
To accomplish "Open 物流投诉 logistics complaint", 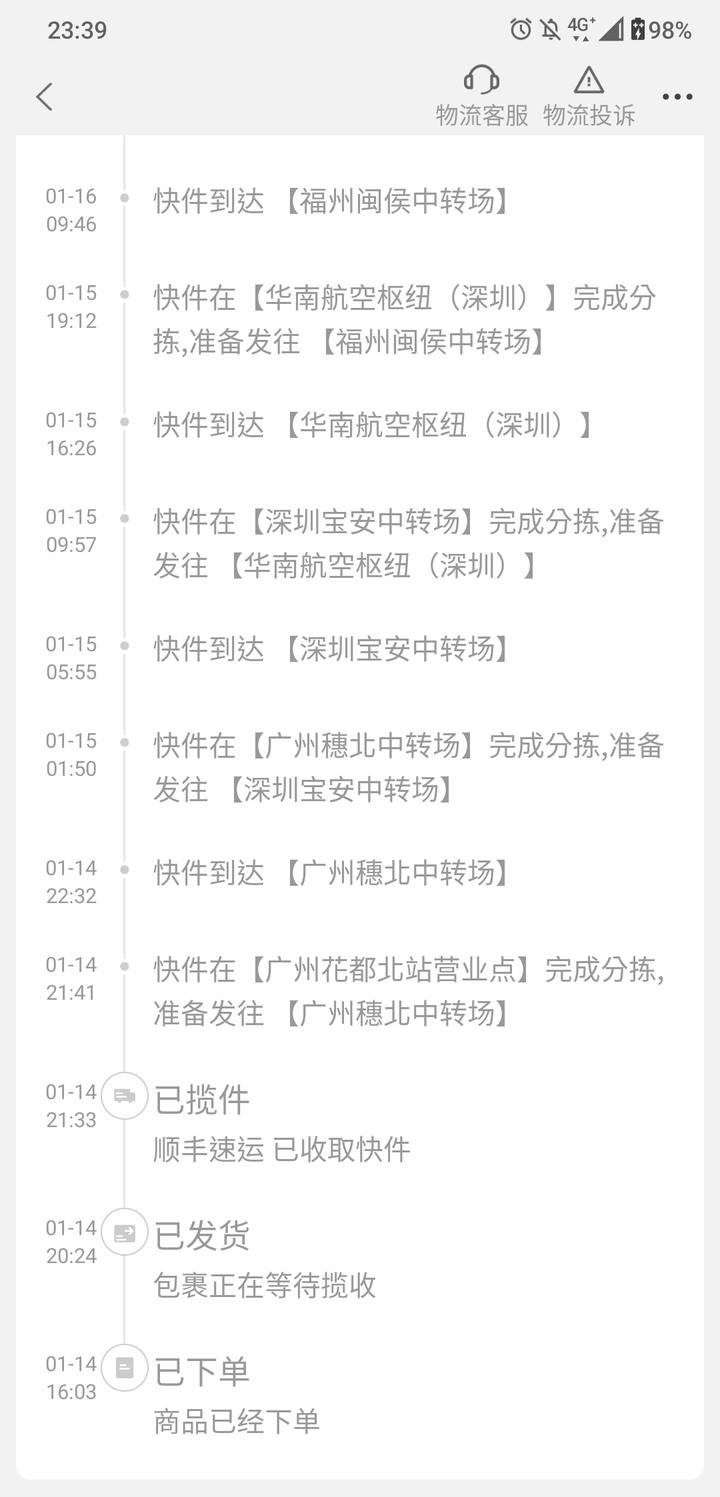I will (589, 96).
